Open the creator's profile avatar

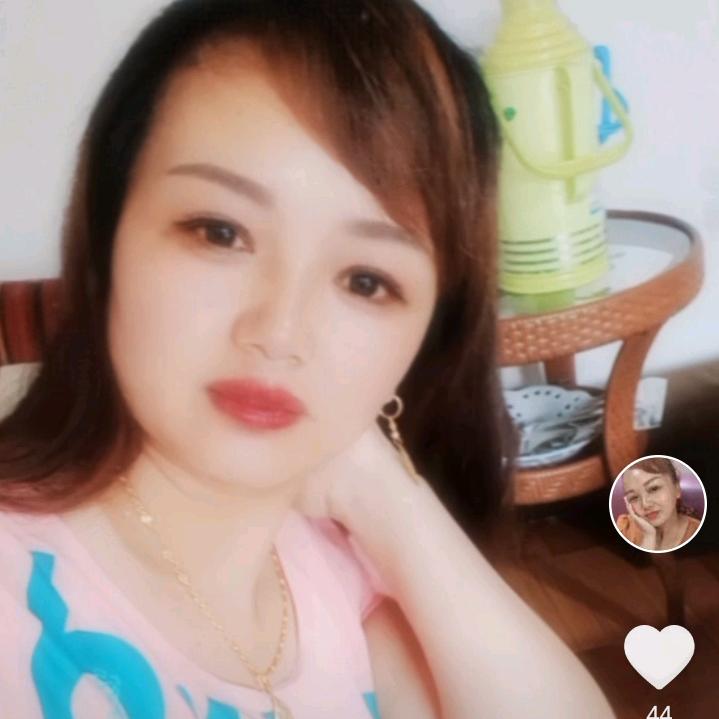pos(658,504)
